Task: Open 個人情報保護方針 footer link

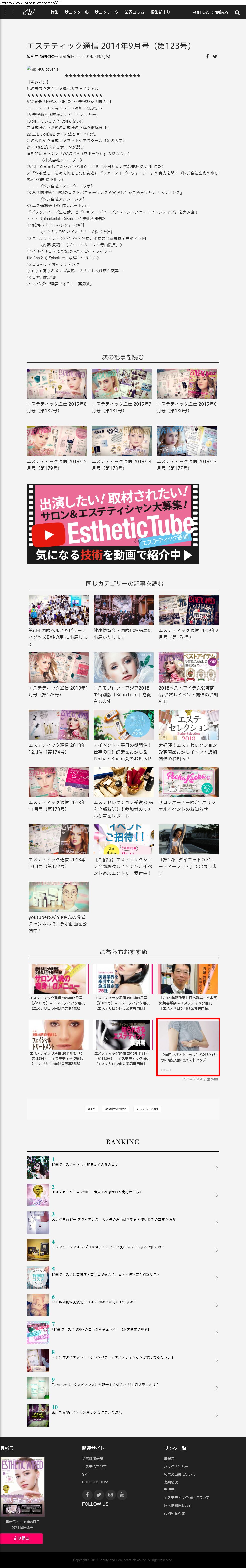Action: point(178,1505)
